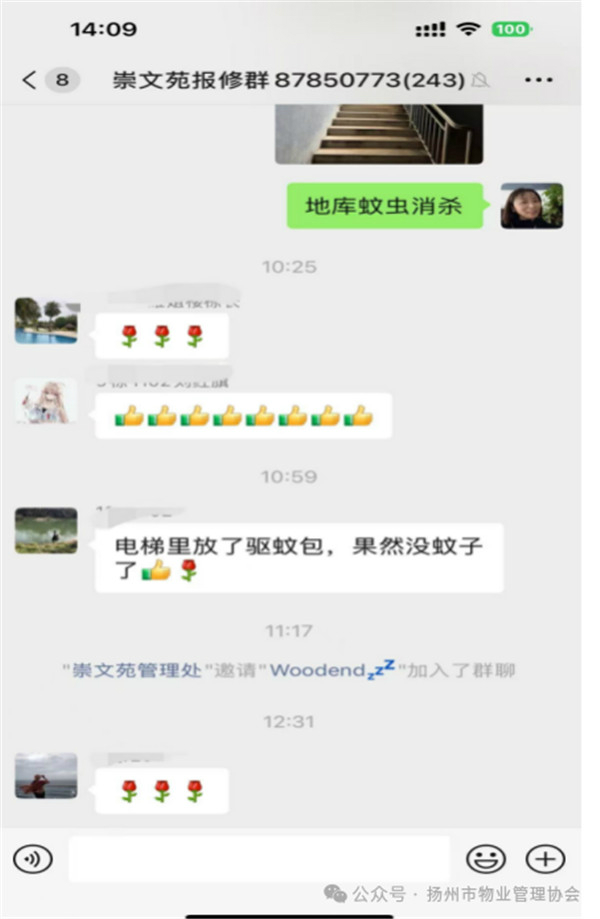
Task: Open avatar of the thumbs-up message sender
Action: 46,400
